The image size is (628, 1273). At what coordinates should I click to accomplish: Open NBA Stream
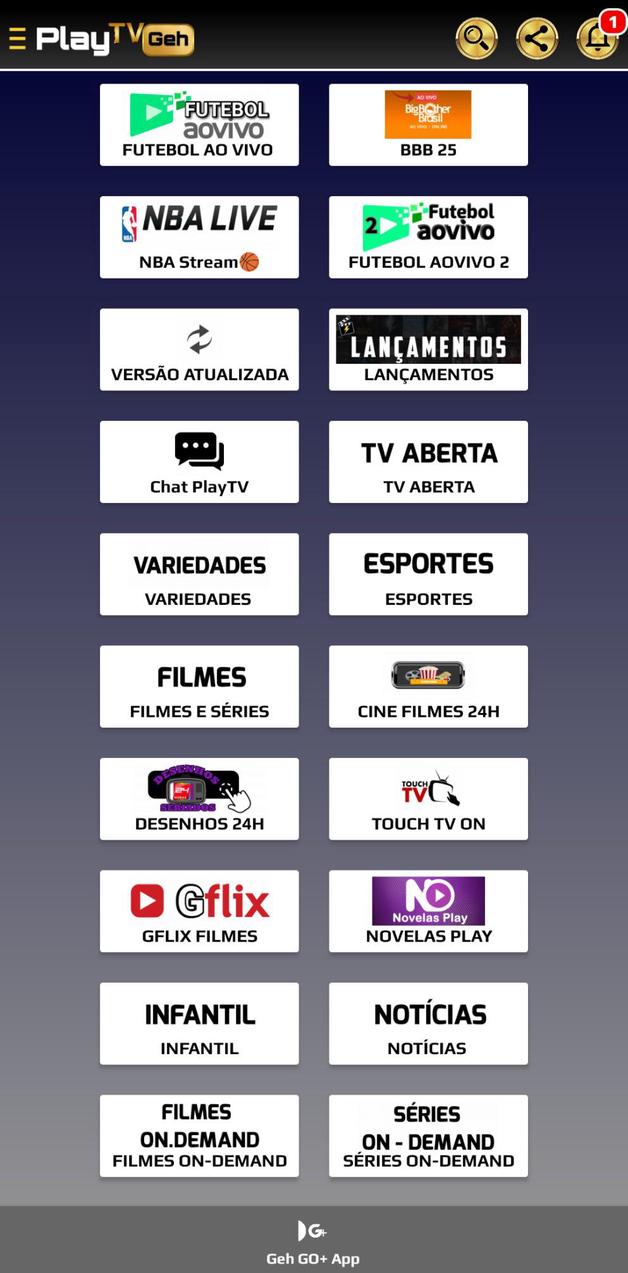[199, 237]
